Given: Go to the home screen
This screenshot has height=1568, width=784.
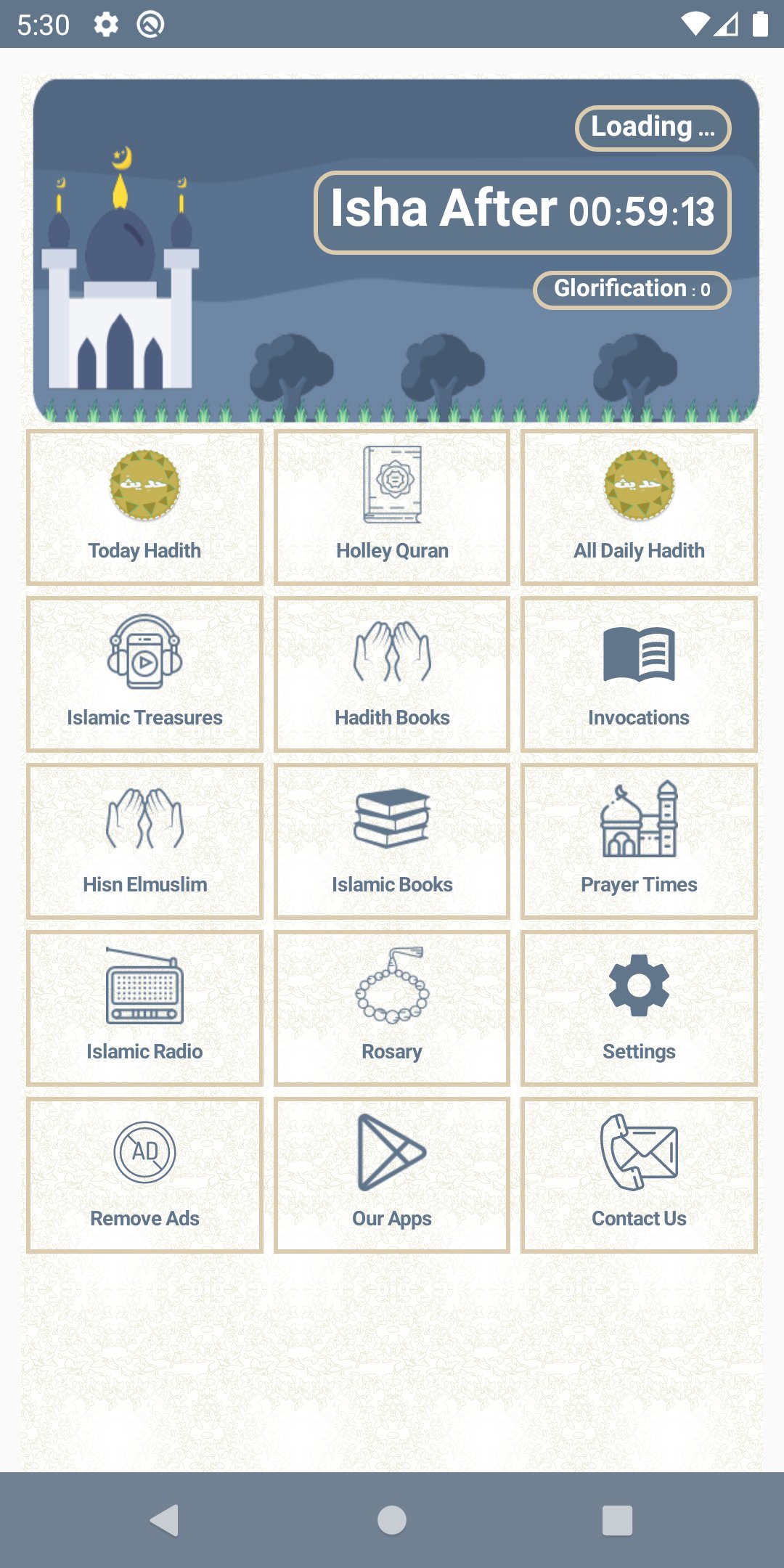Looking at the screenshot, I should 392,1520.
